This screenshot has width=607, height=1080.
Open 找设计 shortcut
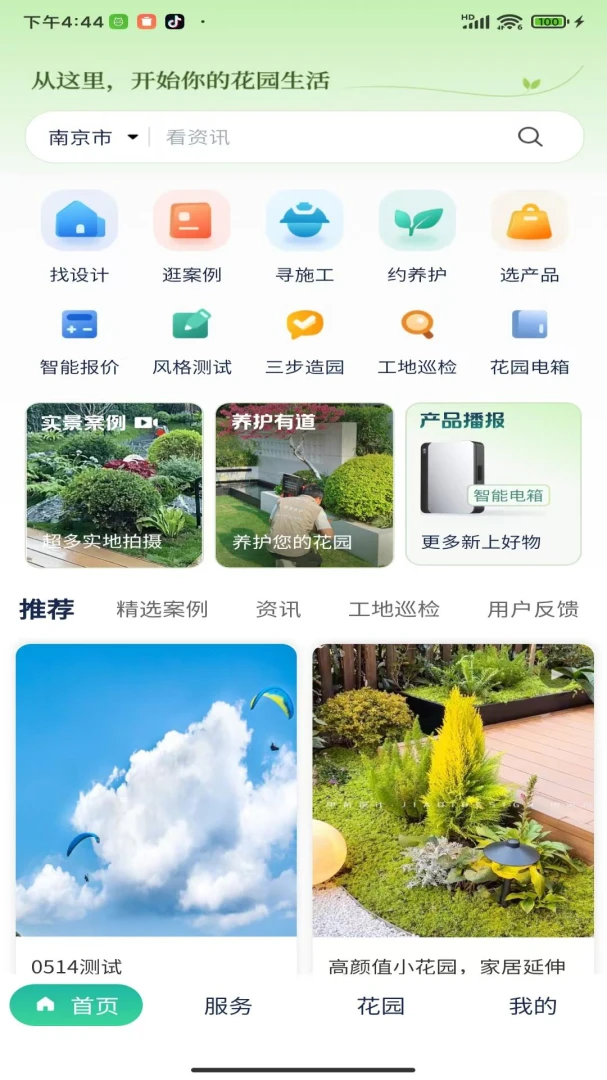coord(79,238)
